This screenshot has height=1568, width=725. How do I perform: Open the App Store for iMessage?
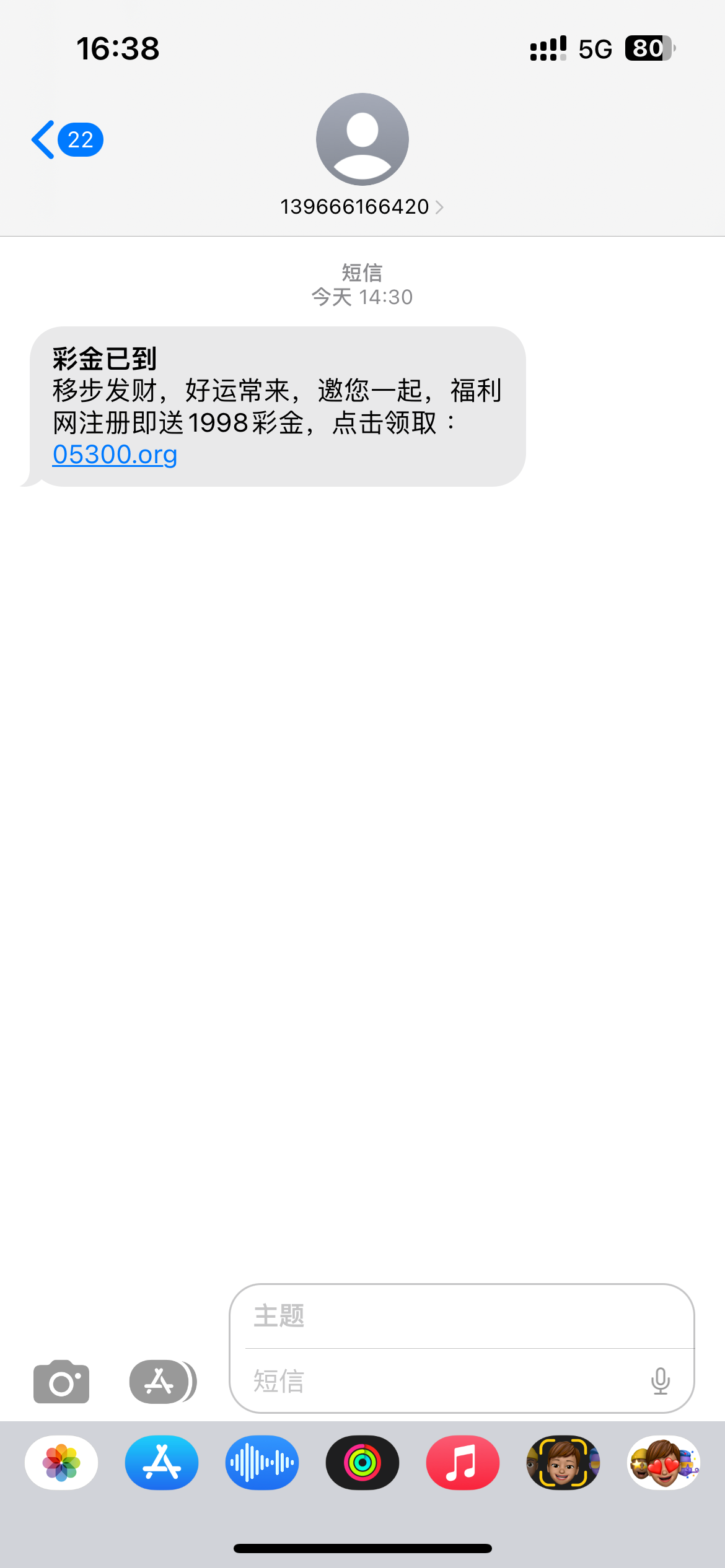[162, 1463]
